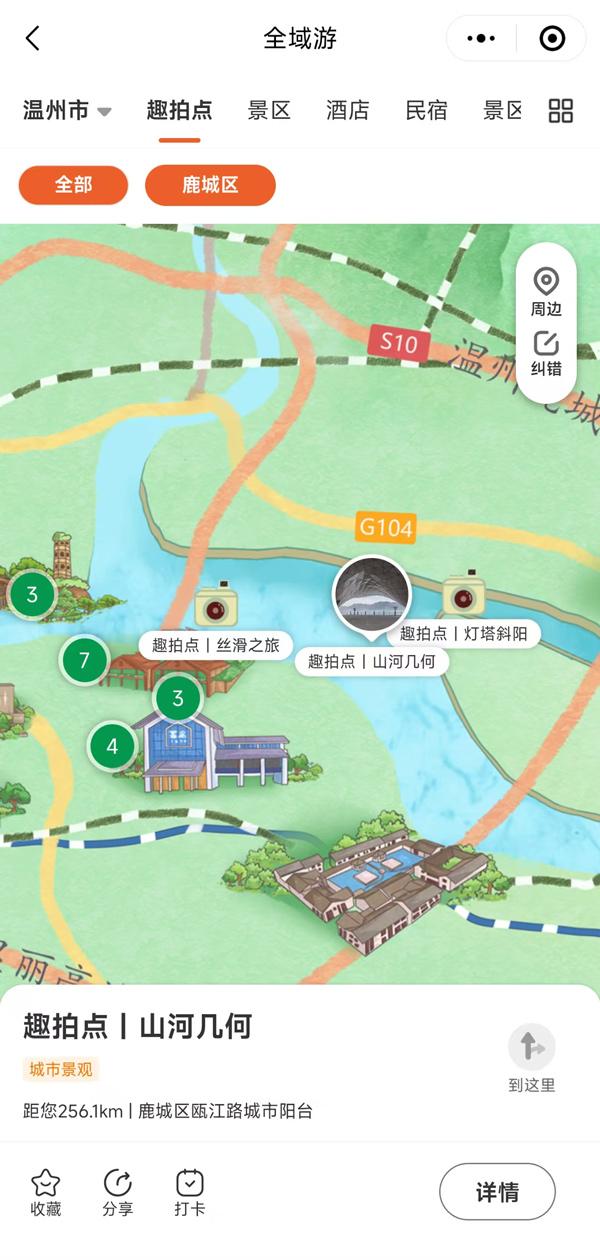Image resolution: width=600 pixels, height=1260 pixels.
Task: Expand all categories with the grid icon
Action: [x=561, y=111]
